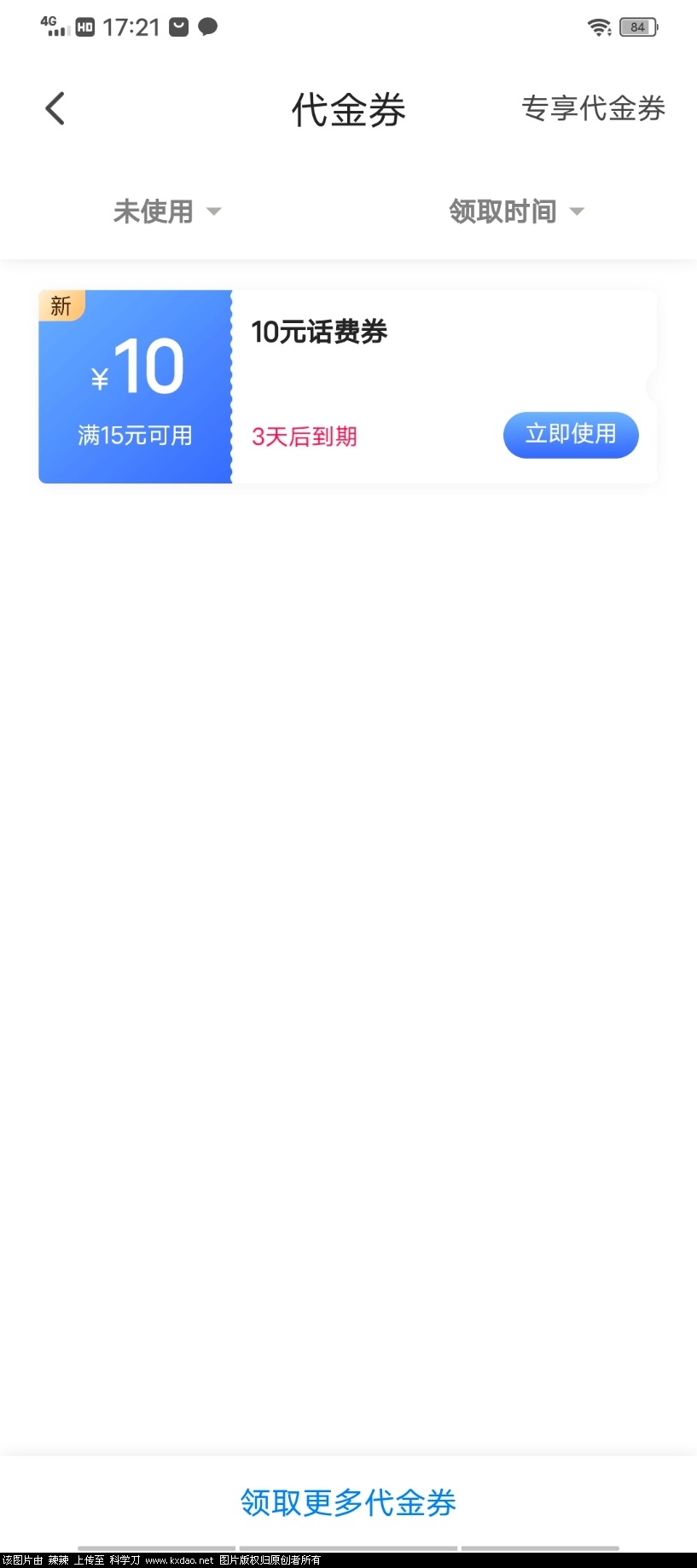Expand the 领取时间 sort dropdown
Image resolution: width=697 pixels, height=1568 pixels.
[516, 211]
